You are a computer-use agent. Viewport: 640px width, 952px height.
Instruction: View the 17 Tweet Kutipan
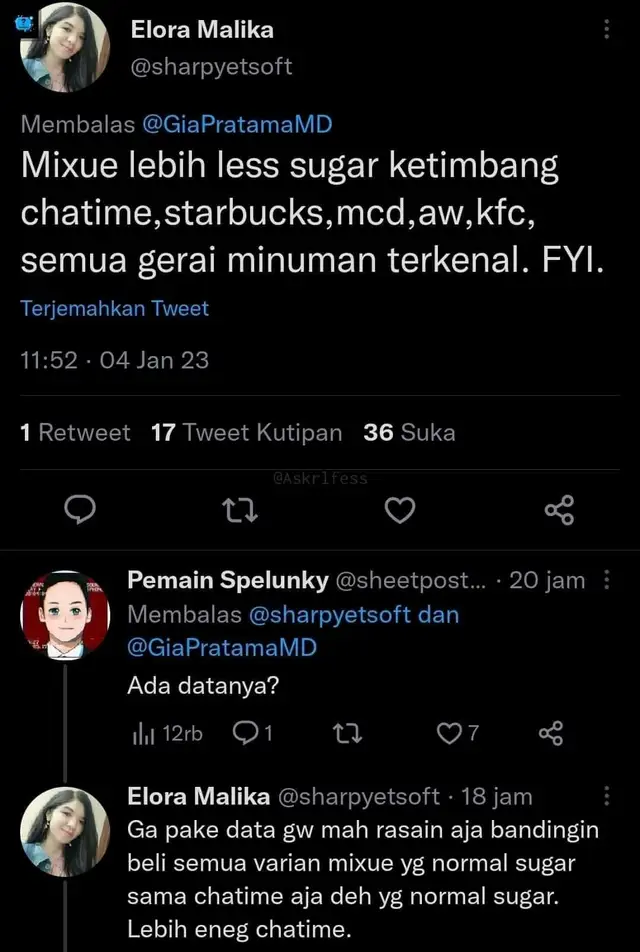tap(246, 433)
